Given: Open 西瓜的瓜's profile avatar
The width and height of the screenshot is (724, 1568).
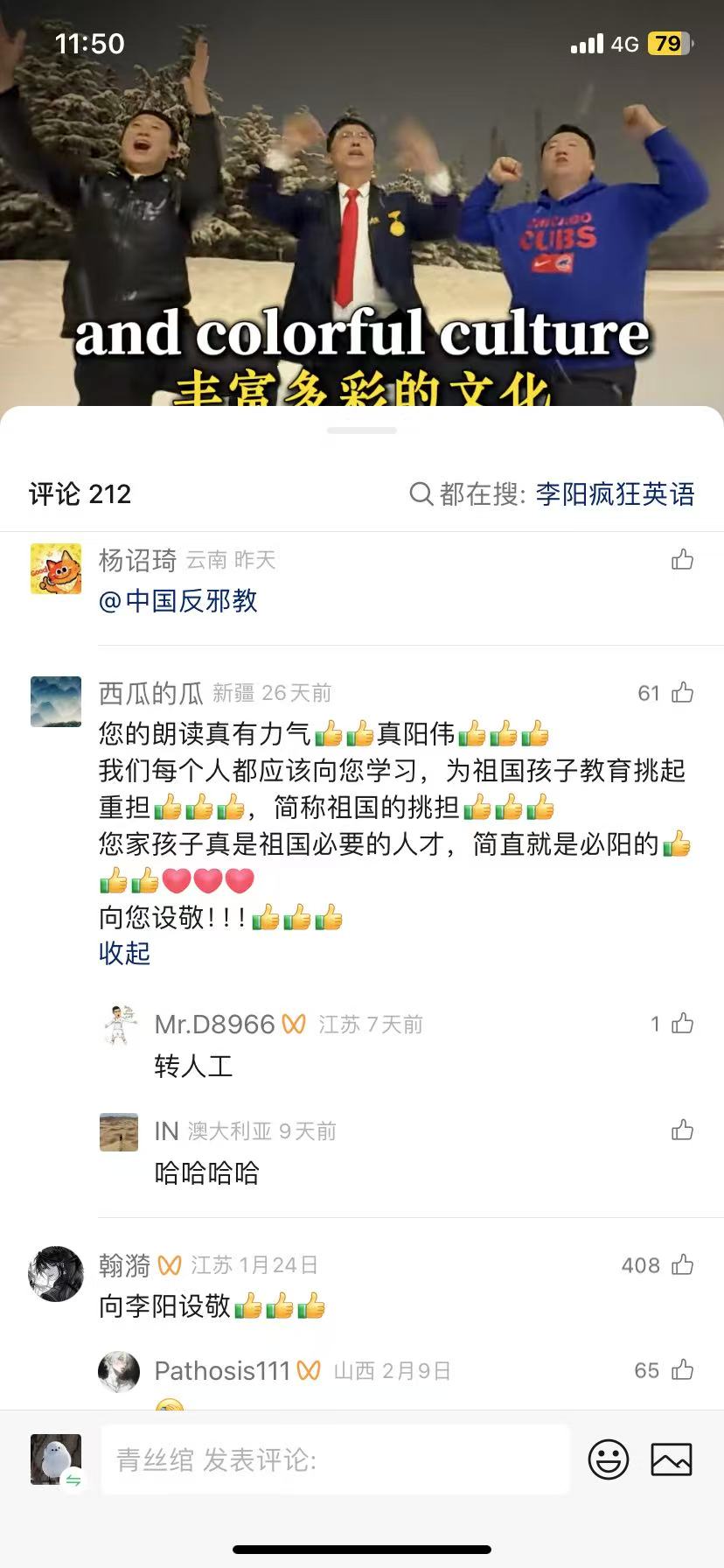Looking at the screenshot, I should (56, 702).
